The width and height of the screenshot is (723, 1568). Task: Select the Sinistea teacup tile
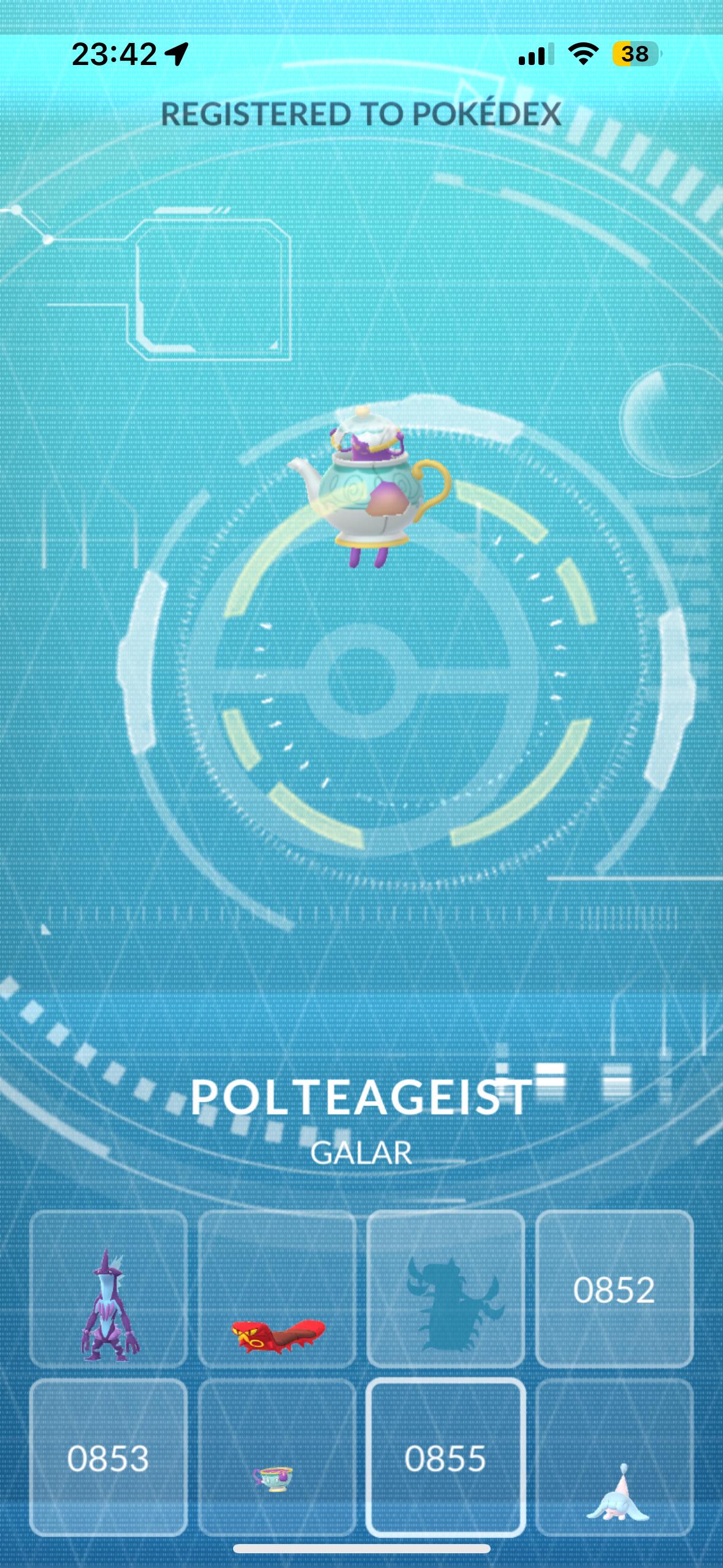(x=277, y=1458)
